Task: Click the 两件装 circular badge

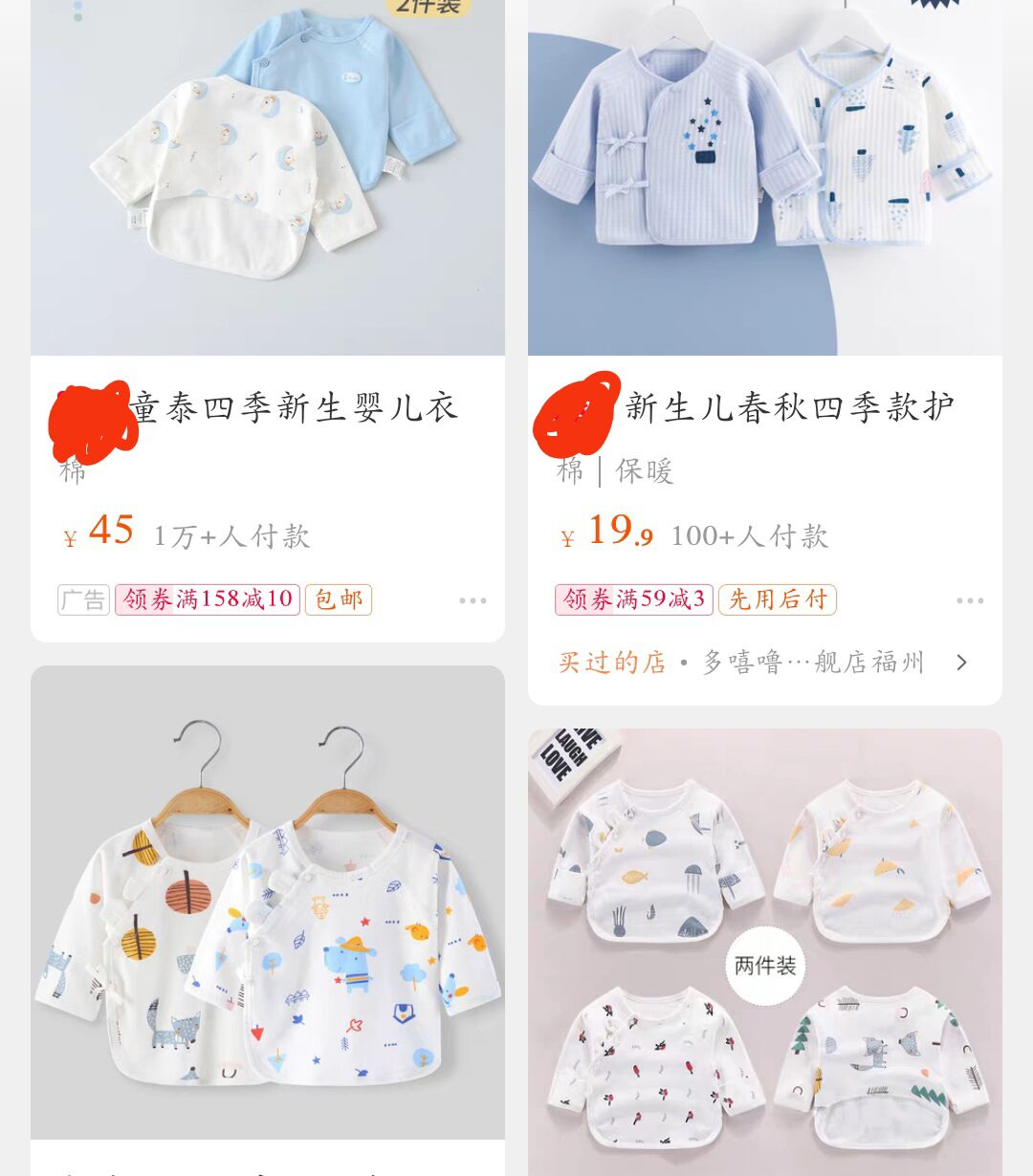Action: (765, 967)
